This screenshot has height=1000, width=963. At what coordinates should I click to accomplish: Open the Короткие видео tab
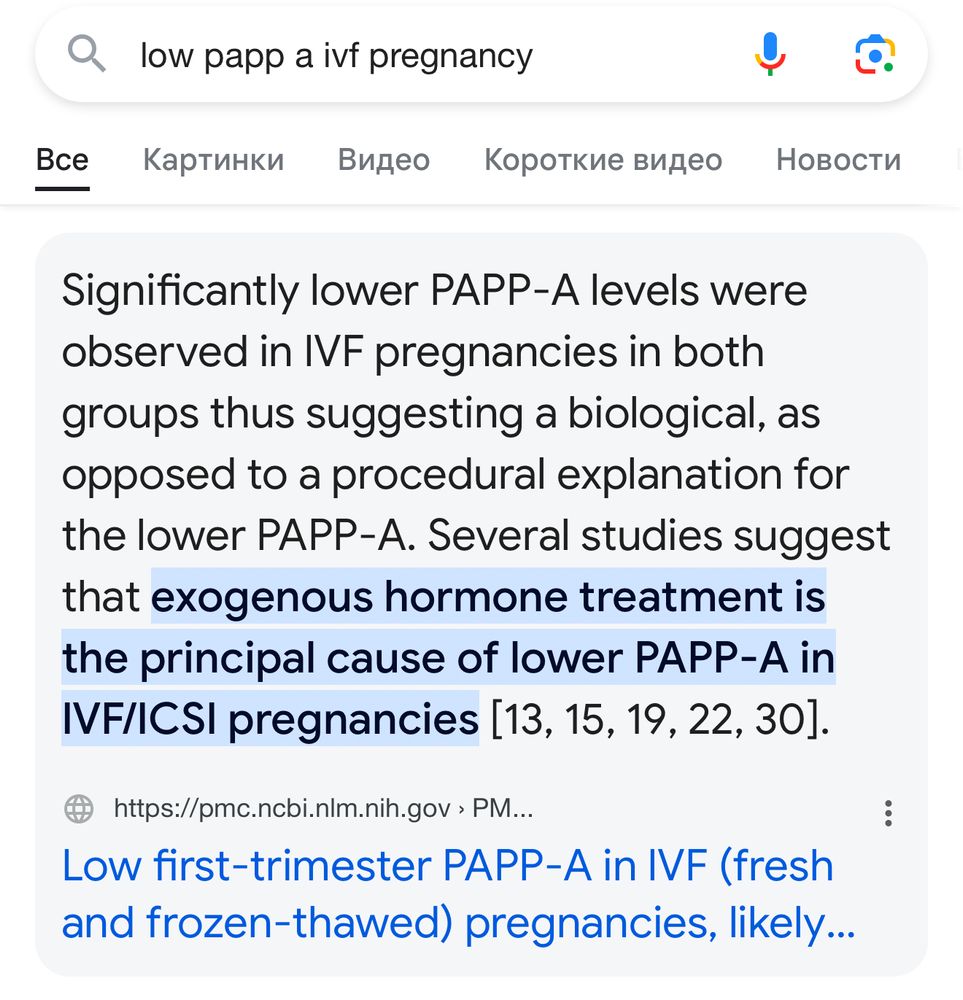(x=603, y=160)
